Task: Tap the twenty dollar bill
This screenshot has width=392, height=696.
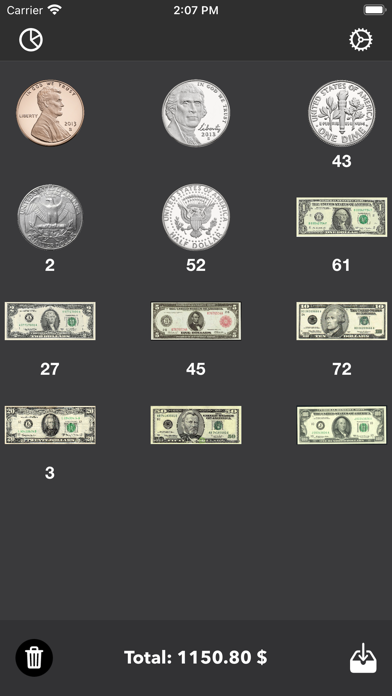Action: point(50,425)
